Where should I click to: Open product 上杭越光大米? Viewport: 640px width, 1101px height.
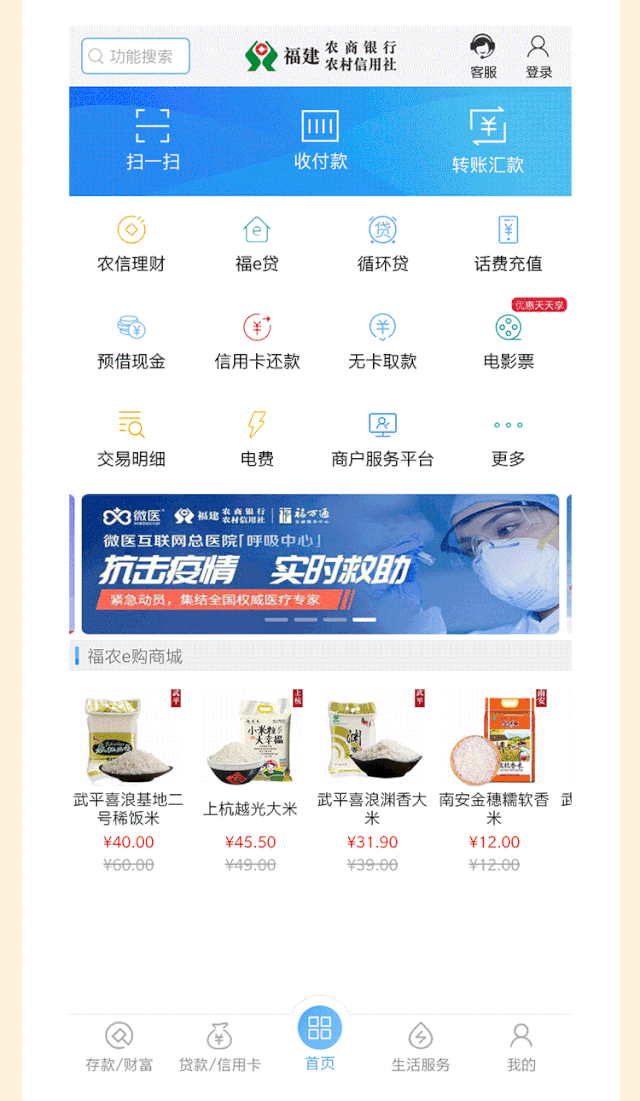pyautogui.click(x=250, y=781)
